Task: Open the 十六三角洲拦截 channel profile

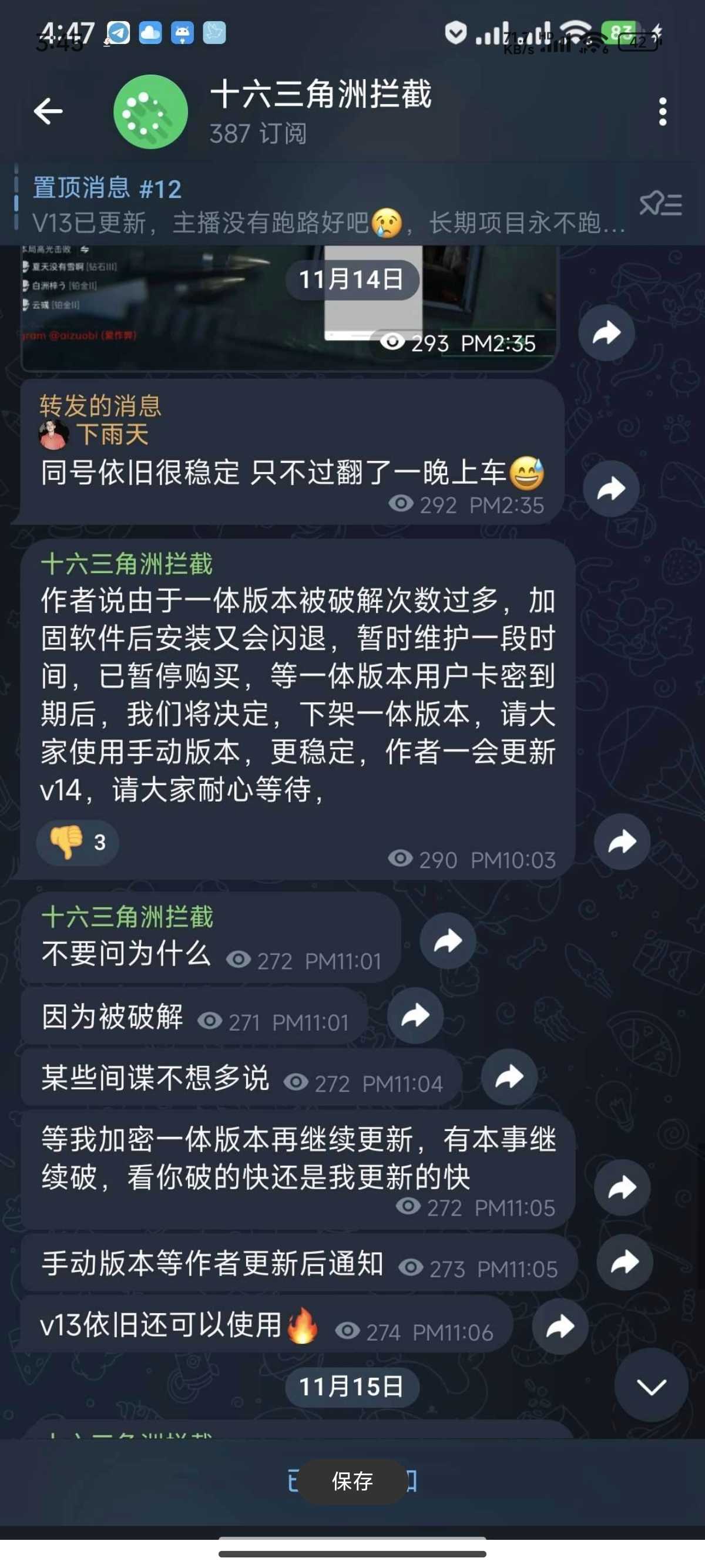Action: tap(320, 112)
